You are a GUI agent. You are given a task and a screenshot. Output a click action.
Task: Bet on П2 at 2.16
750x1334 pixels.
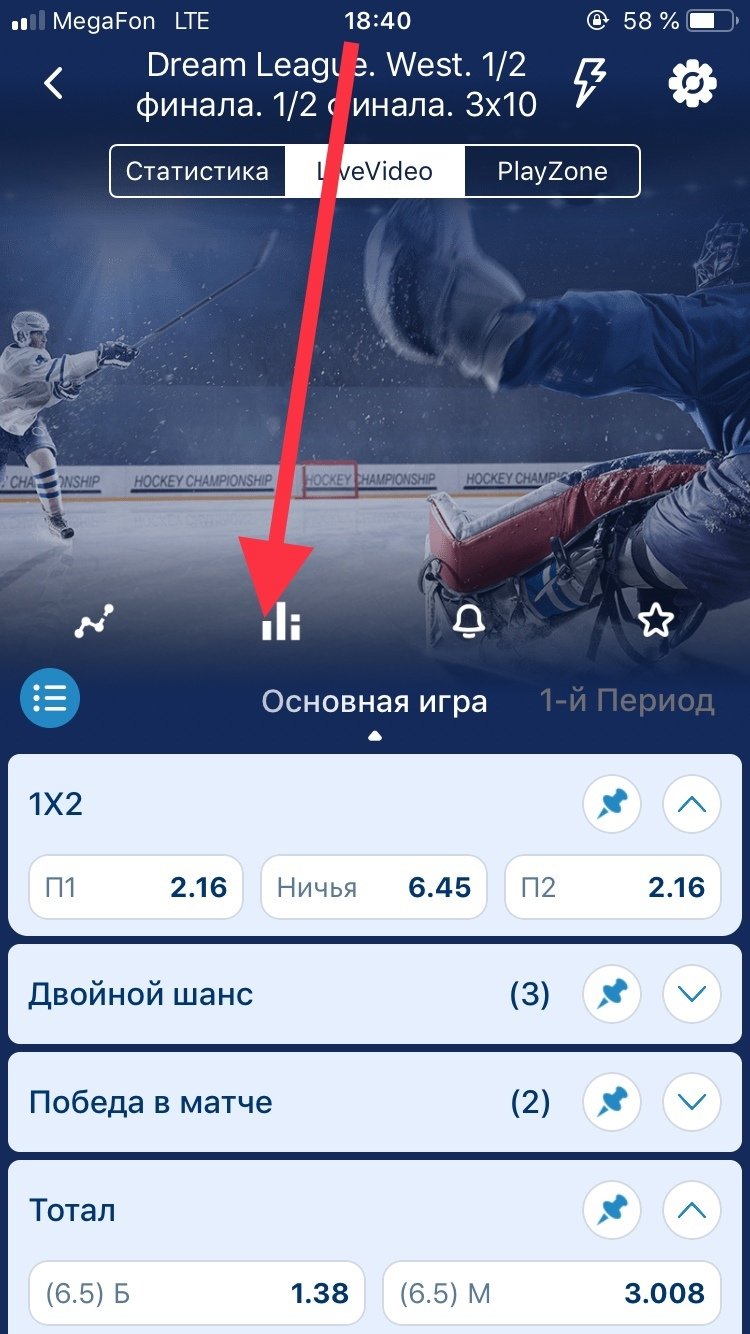[612, 887]
